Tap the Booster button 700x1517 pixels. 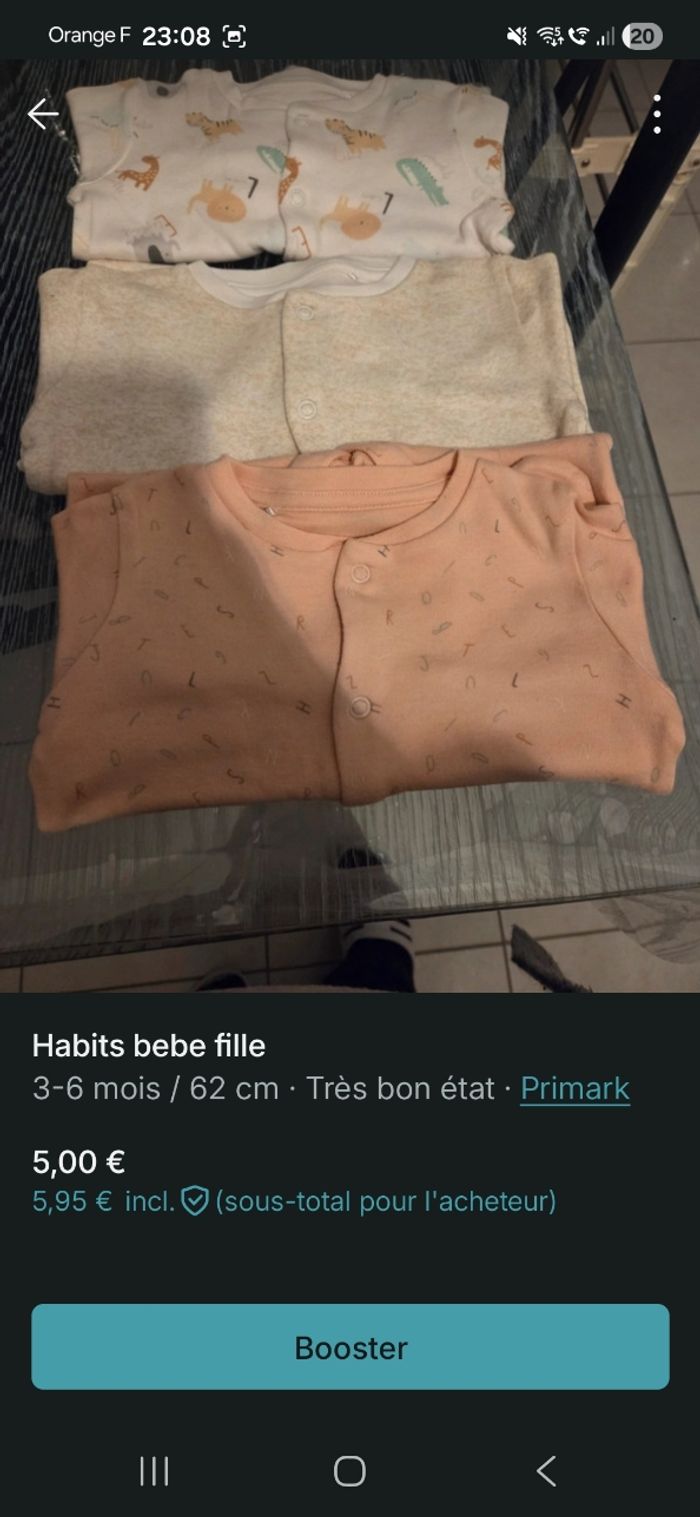click(x=350, y=1346)
